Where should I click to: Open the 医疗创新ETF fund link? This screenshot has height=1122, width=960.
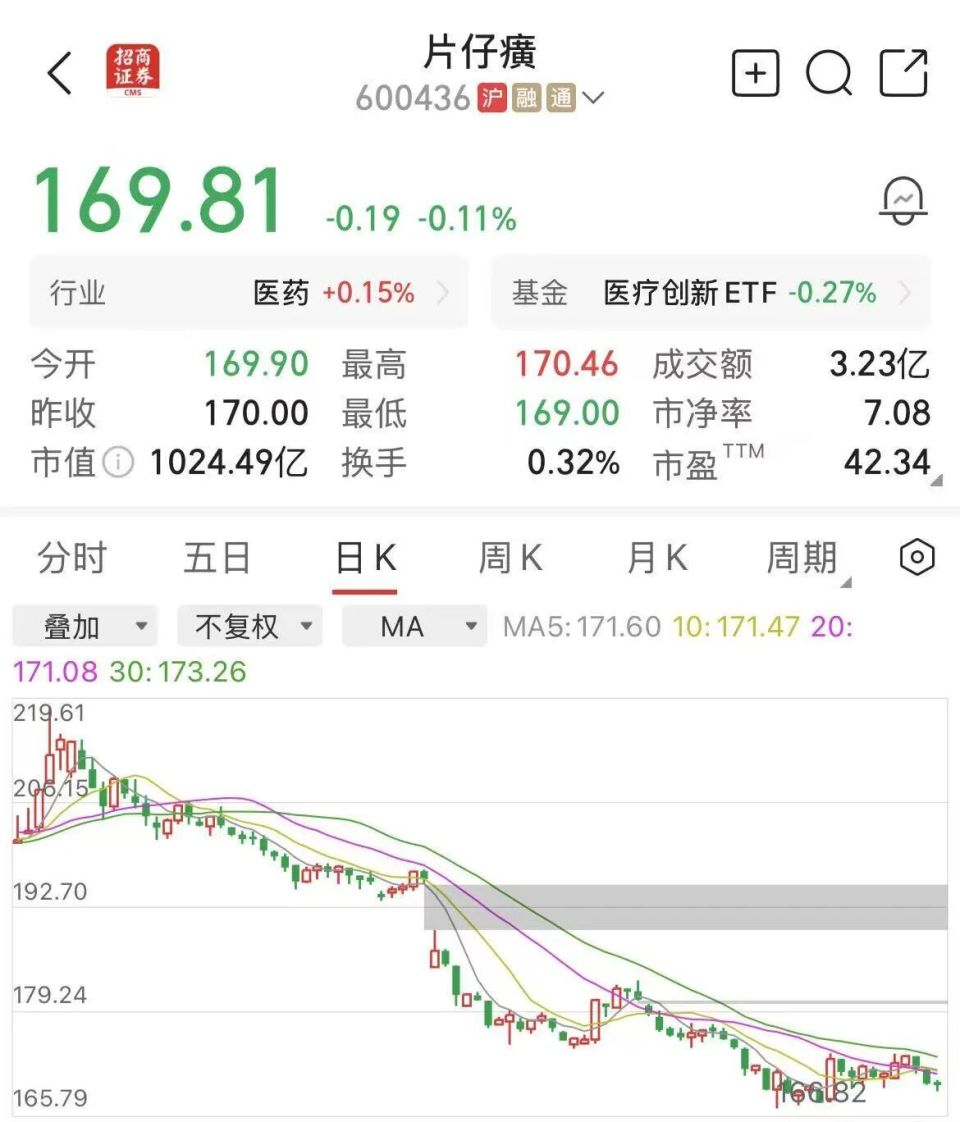(689, 292)
